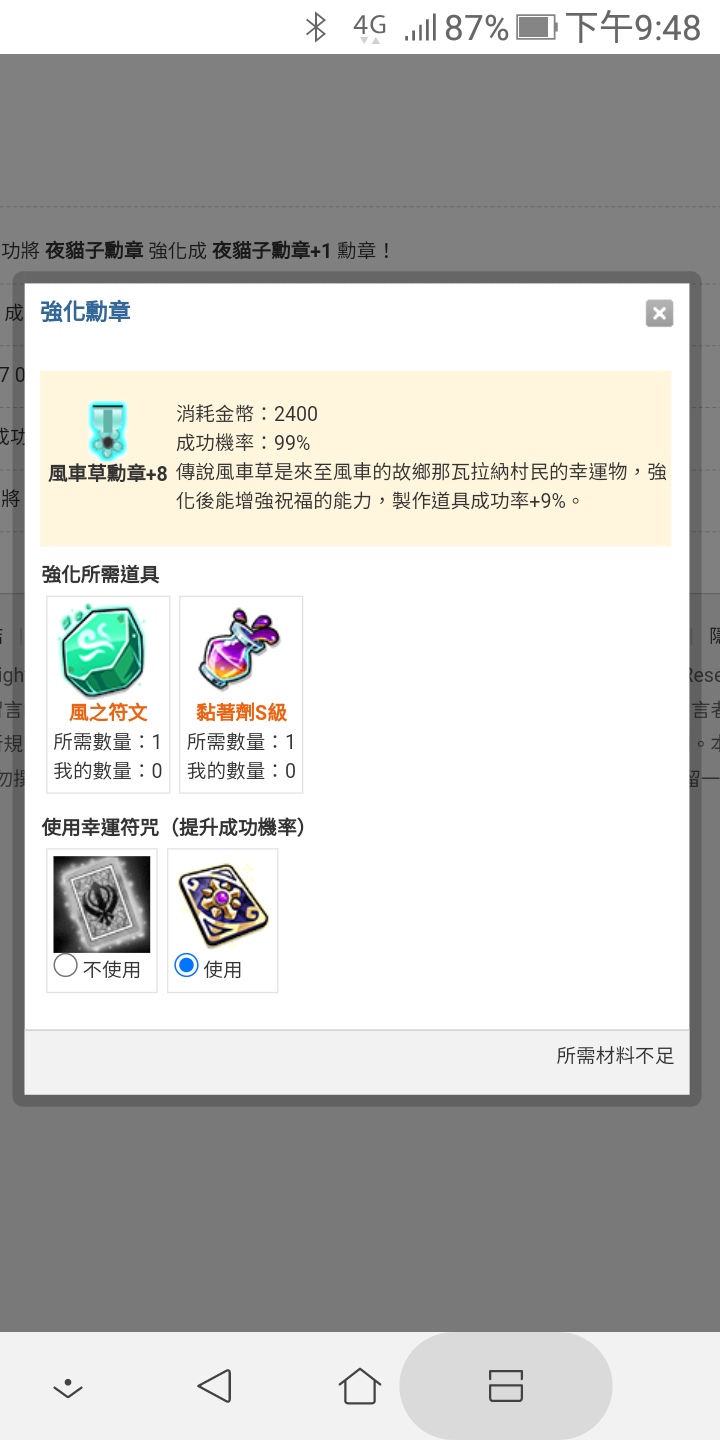
Task: Go to the home screen
Action: point(360,1386)
